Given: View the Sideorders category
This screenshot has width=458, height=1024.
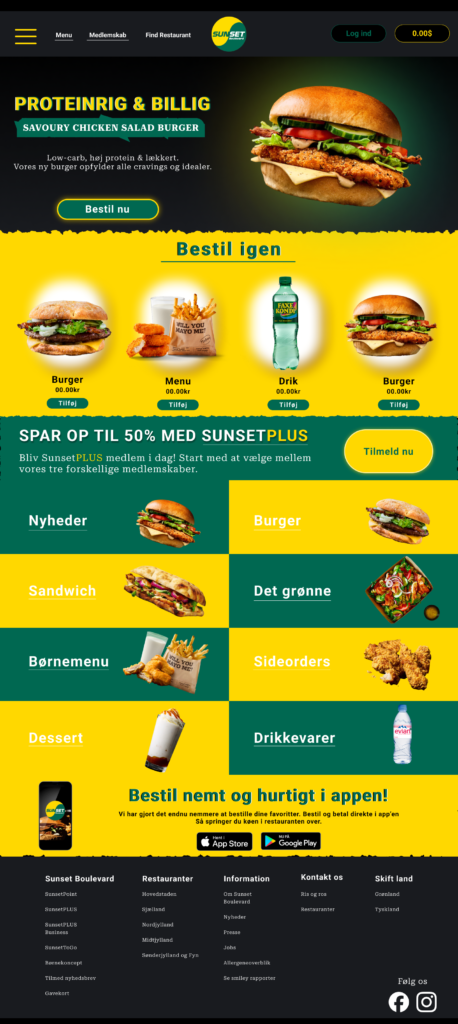Looking at the screenshot, I should [344, 664].
